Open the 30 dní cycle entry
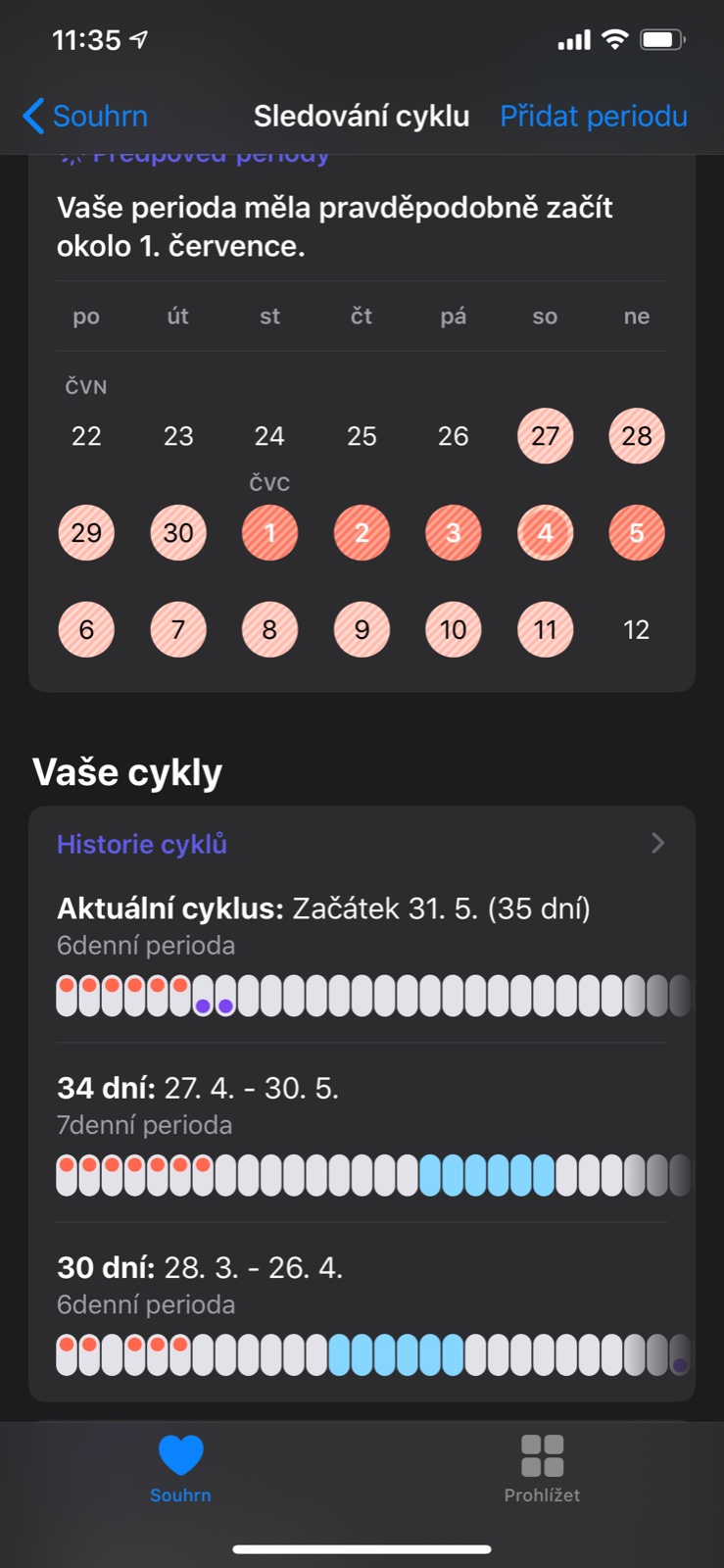Image resolution: width=724 pixels, height=1568 pixels. pos(361,1311)
